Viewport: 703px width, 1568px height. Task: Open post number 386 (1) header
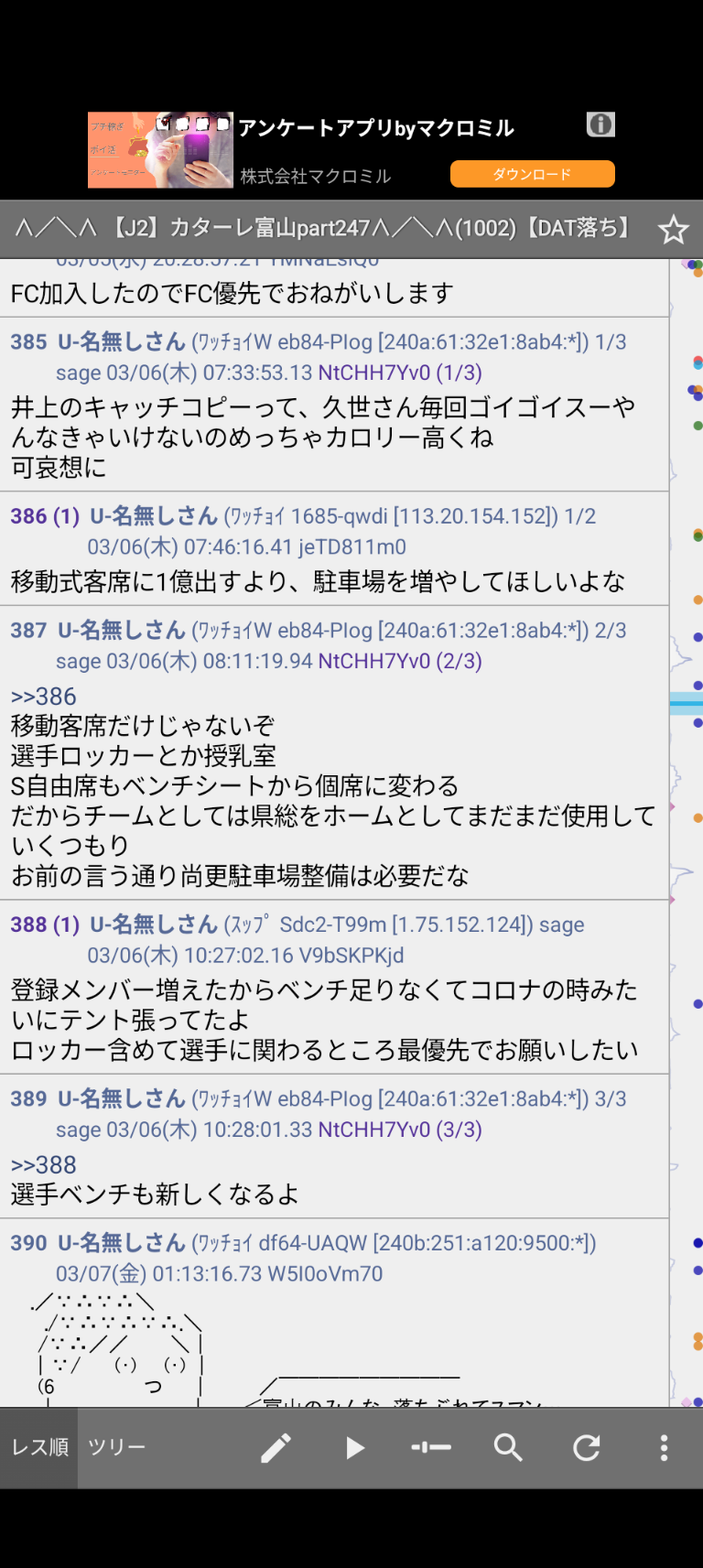point(45,516)
